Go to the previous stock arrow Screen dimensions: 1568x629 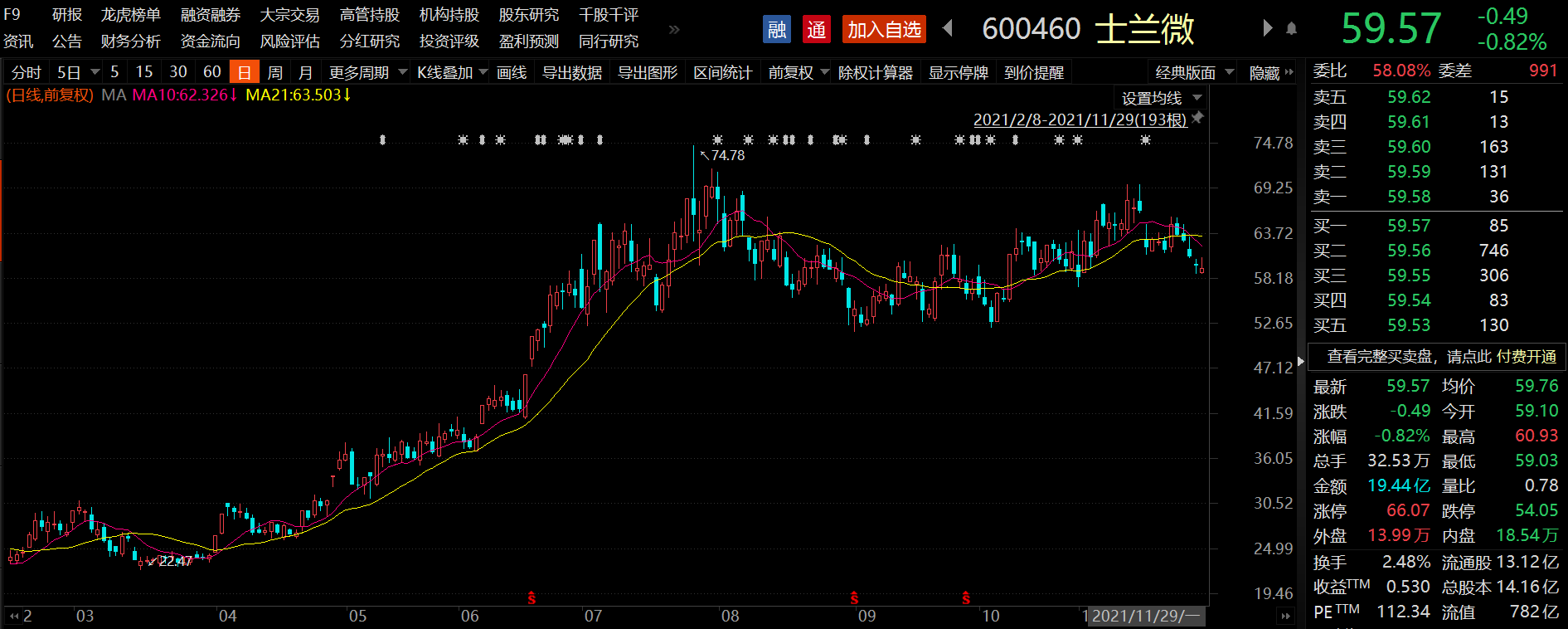click(x=948, y=29)
